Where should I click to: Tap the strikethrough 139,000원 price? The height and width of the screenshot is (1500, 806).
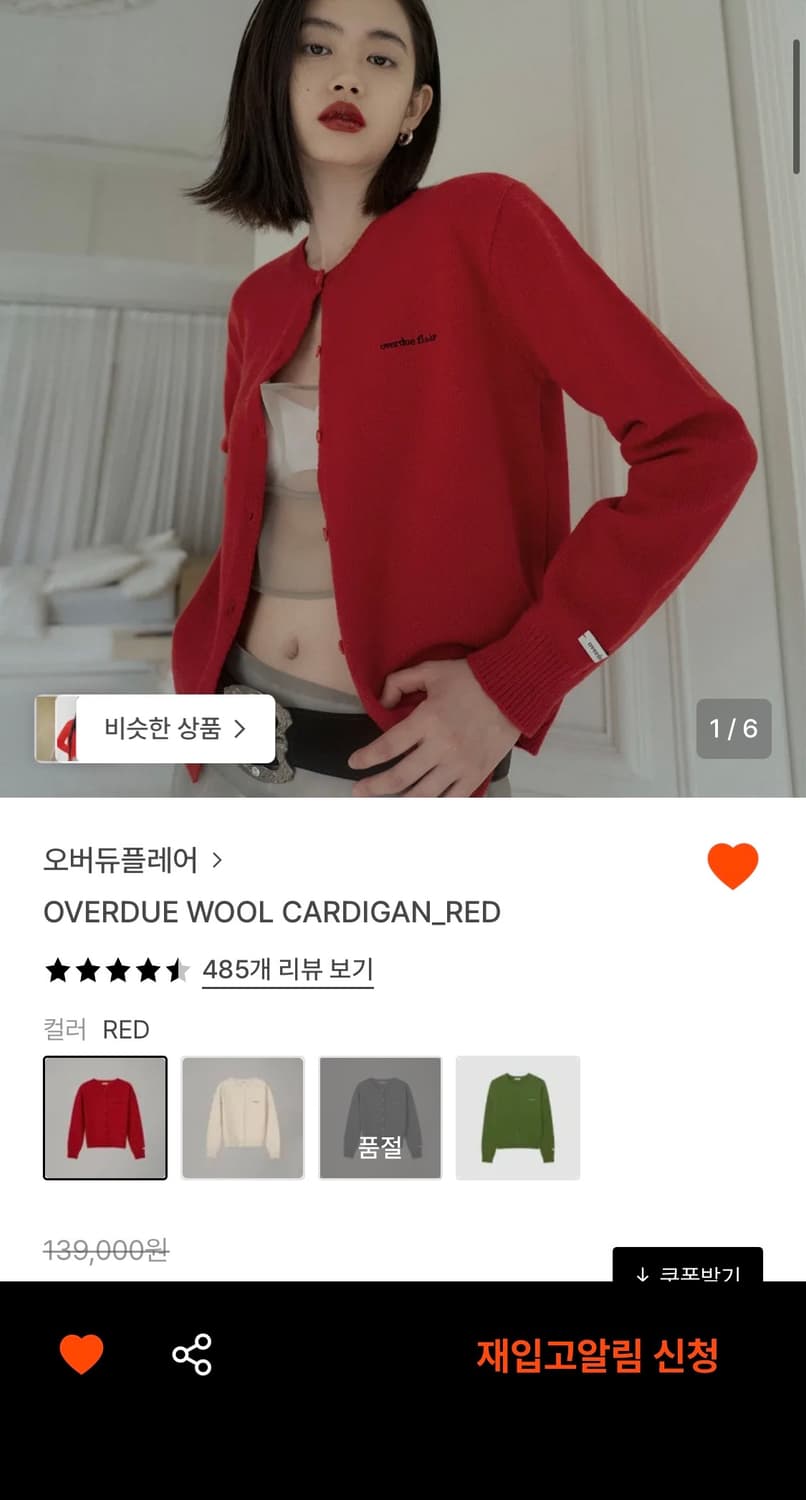click(x=106, y=1250)
